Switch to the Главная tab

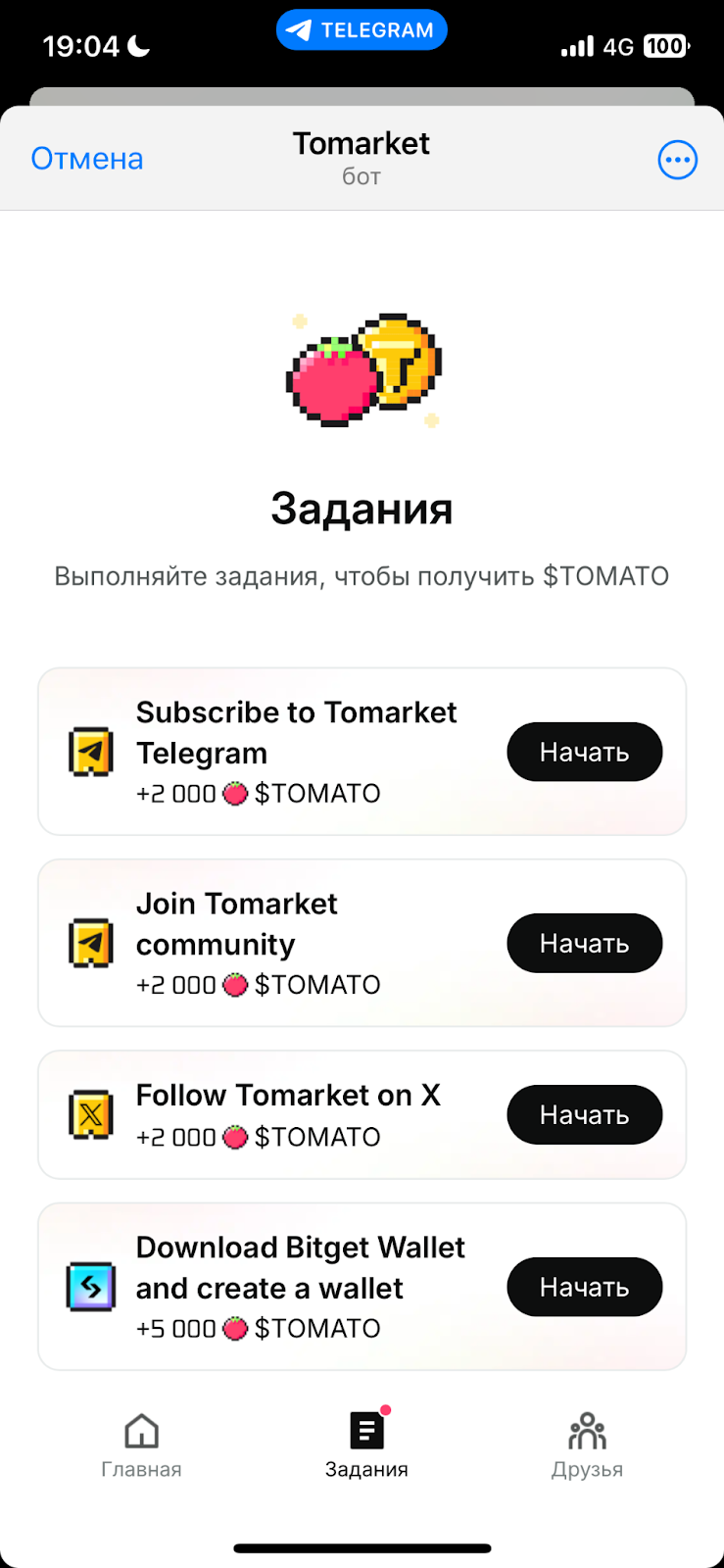(140, 1443)
